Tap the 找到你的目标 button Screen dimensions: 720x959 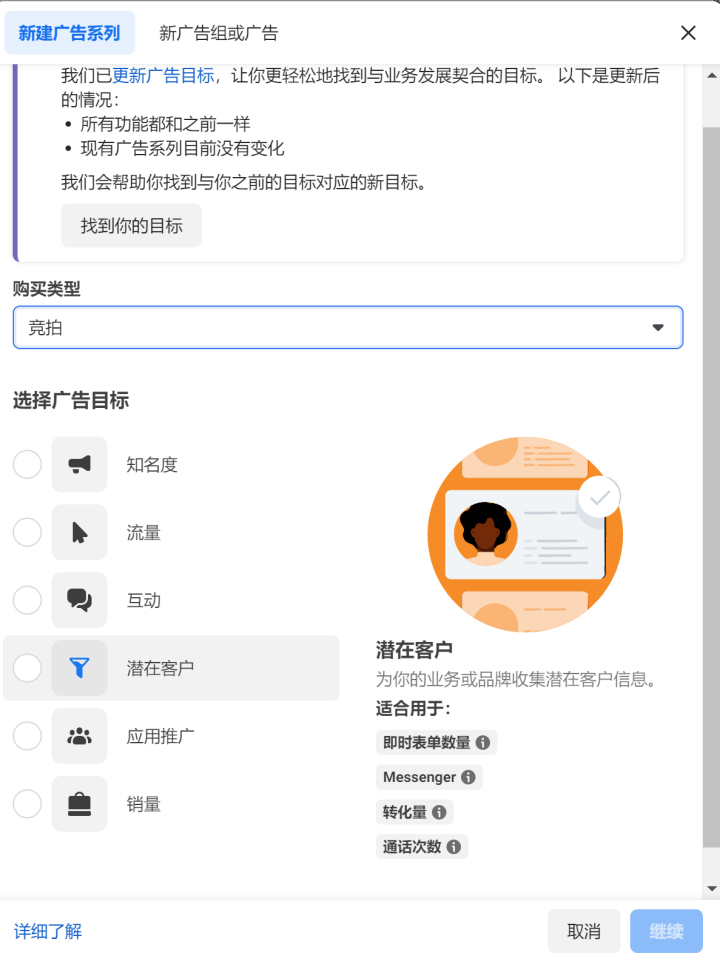131,226
